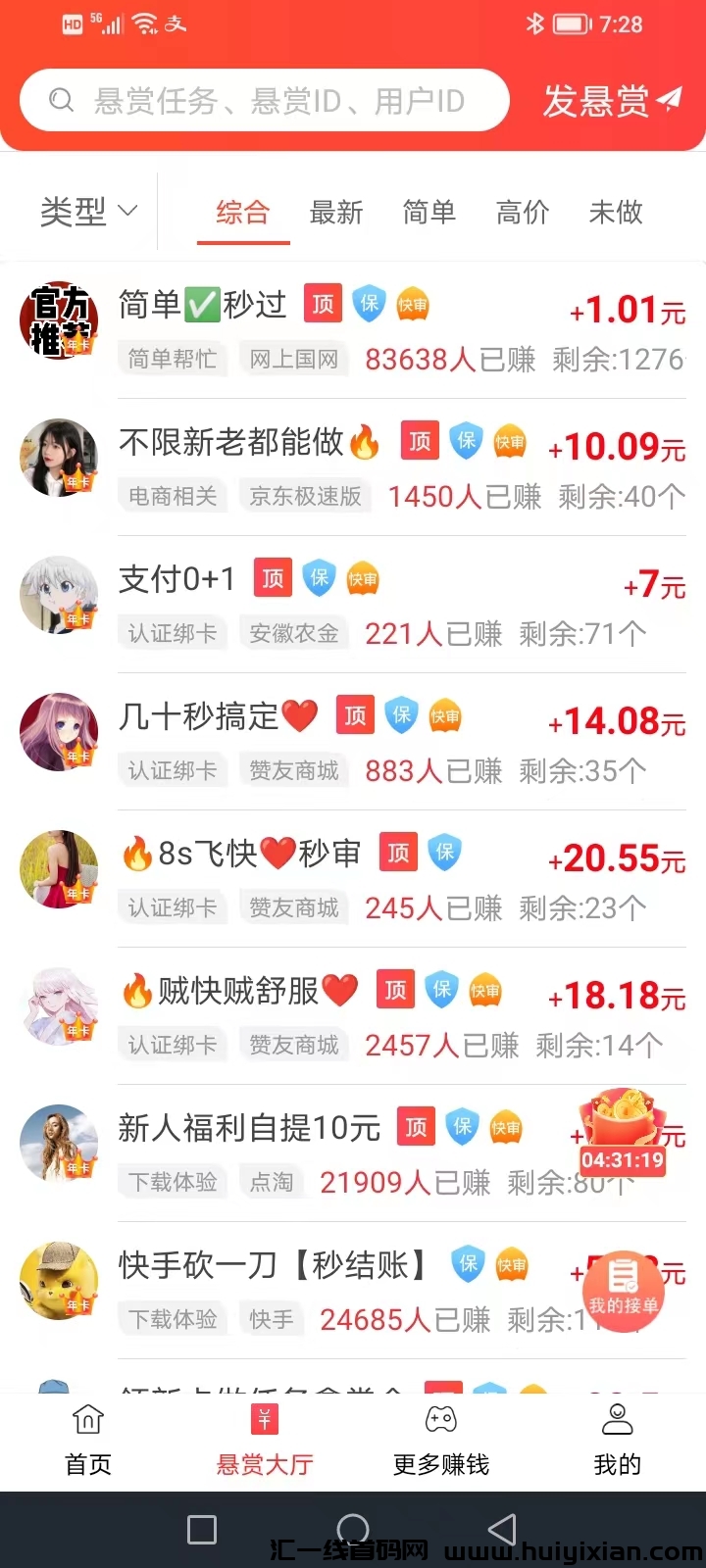Select the 悬赏大厅 icon in bottom nav

(x=264, y=1419)
